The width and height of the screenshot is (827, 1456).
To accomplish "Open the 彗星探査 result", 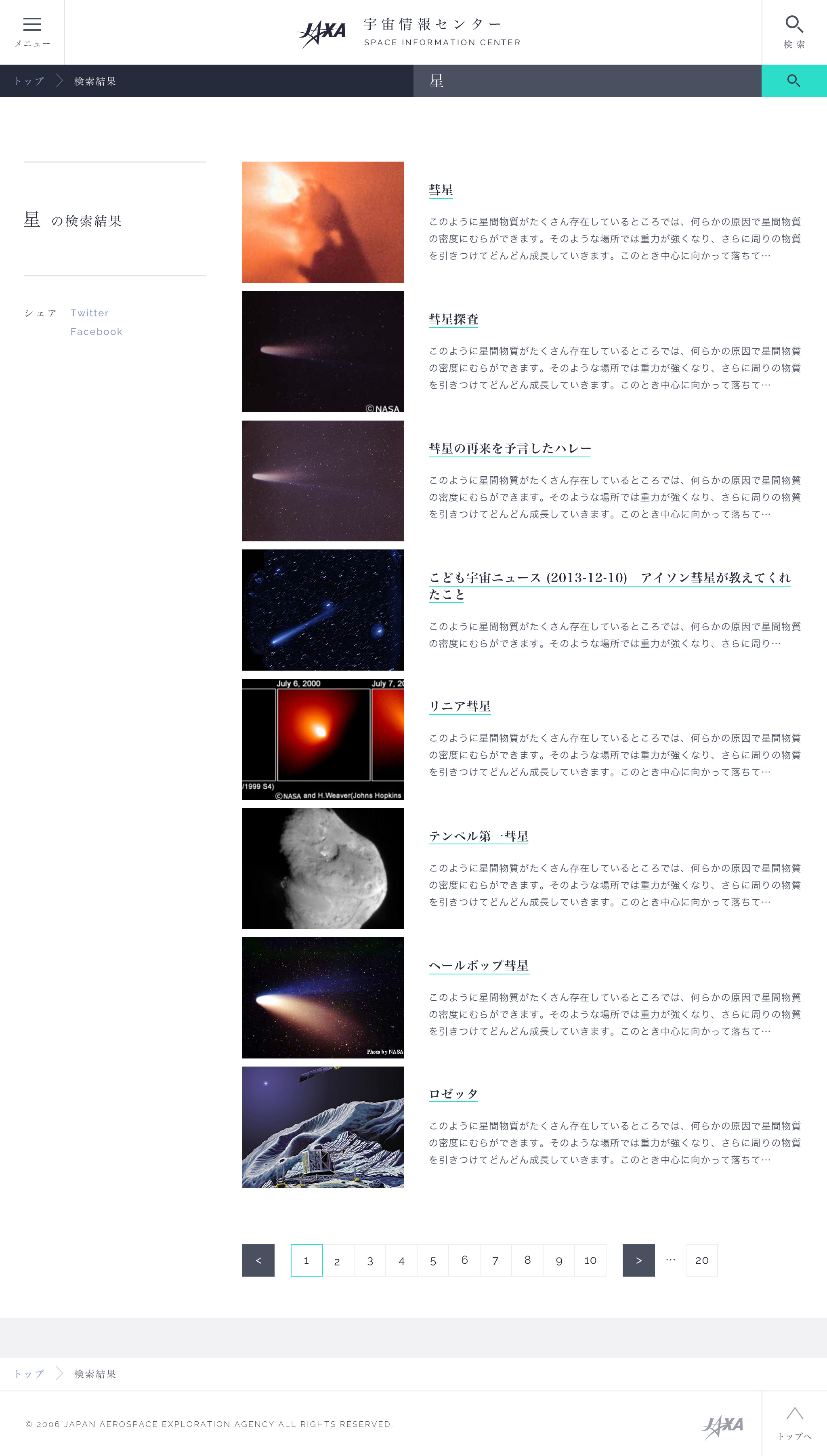I will click(453, 319).
